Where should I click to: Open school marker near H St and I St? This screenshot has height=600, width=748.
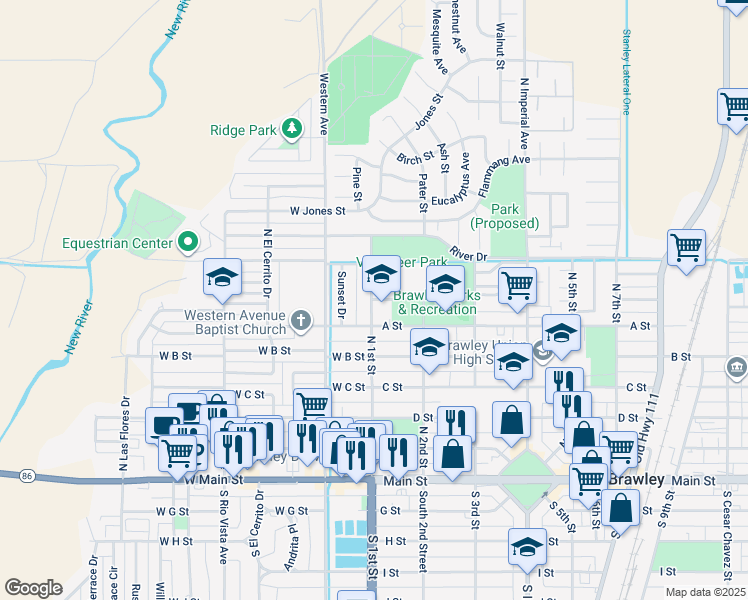point(527,550)
